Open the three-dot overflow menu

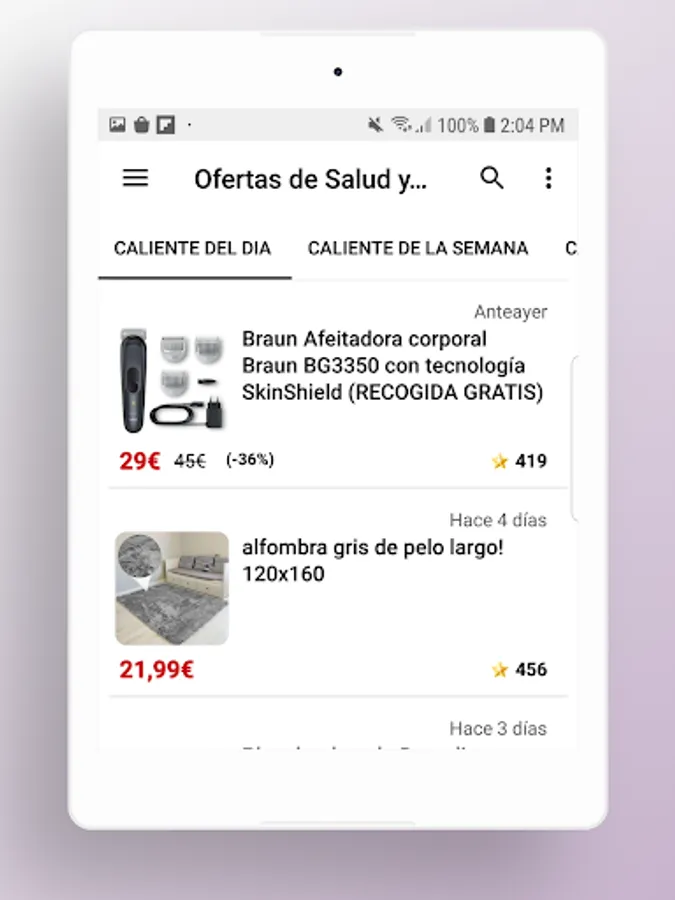click(x=548, y=178)
